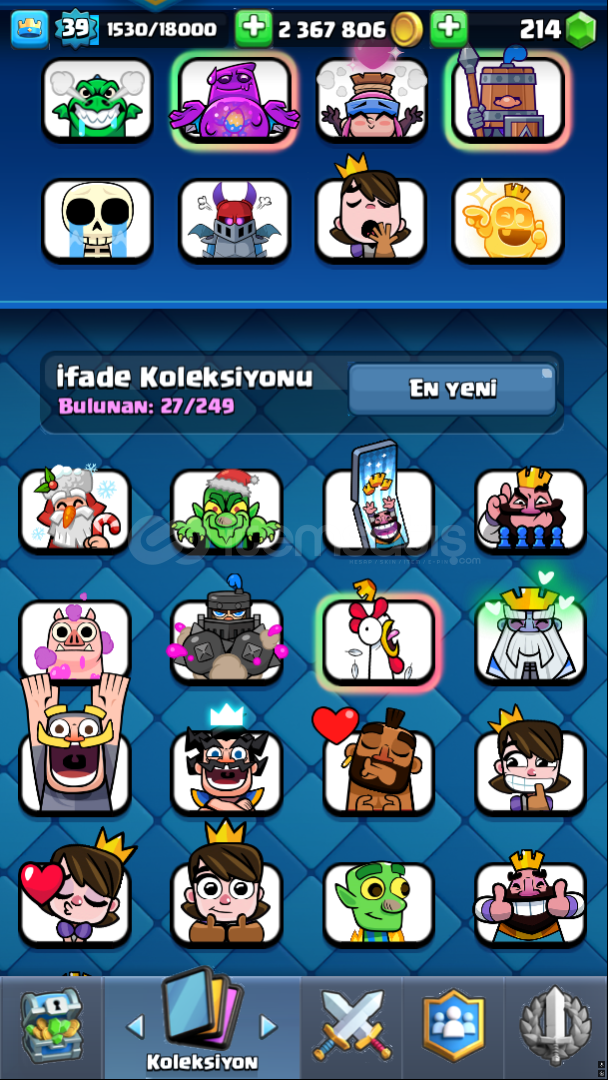
Task: Select the green dragon emote in the deck
Action: point(96,100)
